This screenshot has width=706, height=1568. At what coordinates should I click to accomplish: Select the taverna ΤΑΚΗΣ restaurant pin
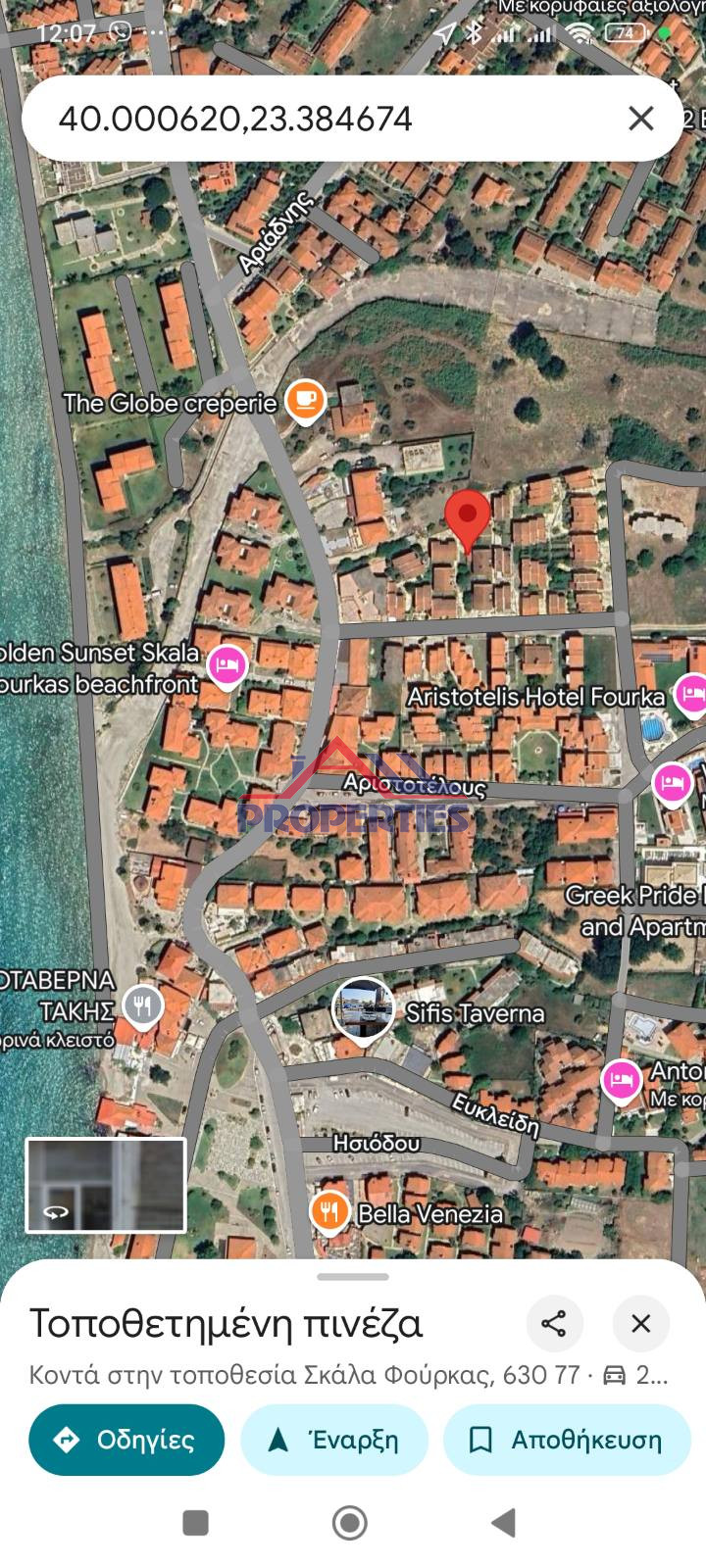click(143, 1004)
